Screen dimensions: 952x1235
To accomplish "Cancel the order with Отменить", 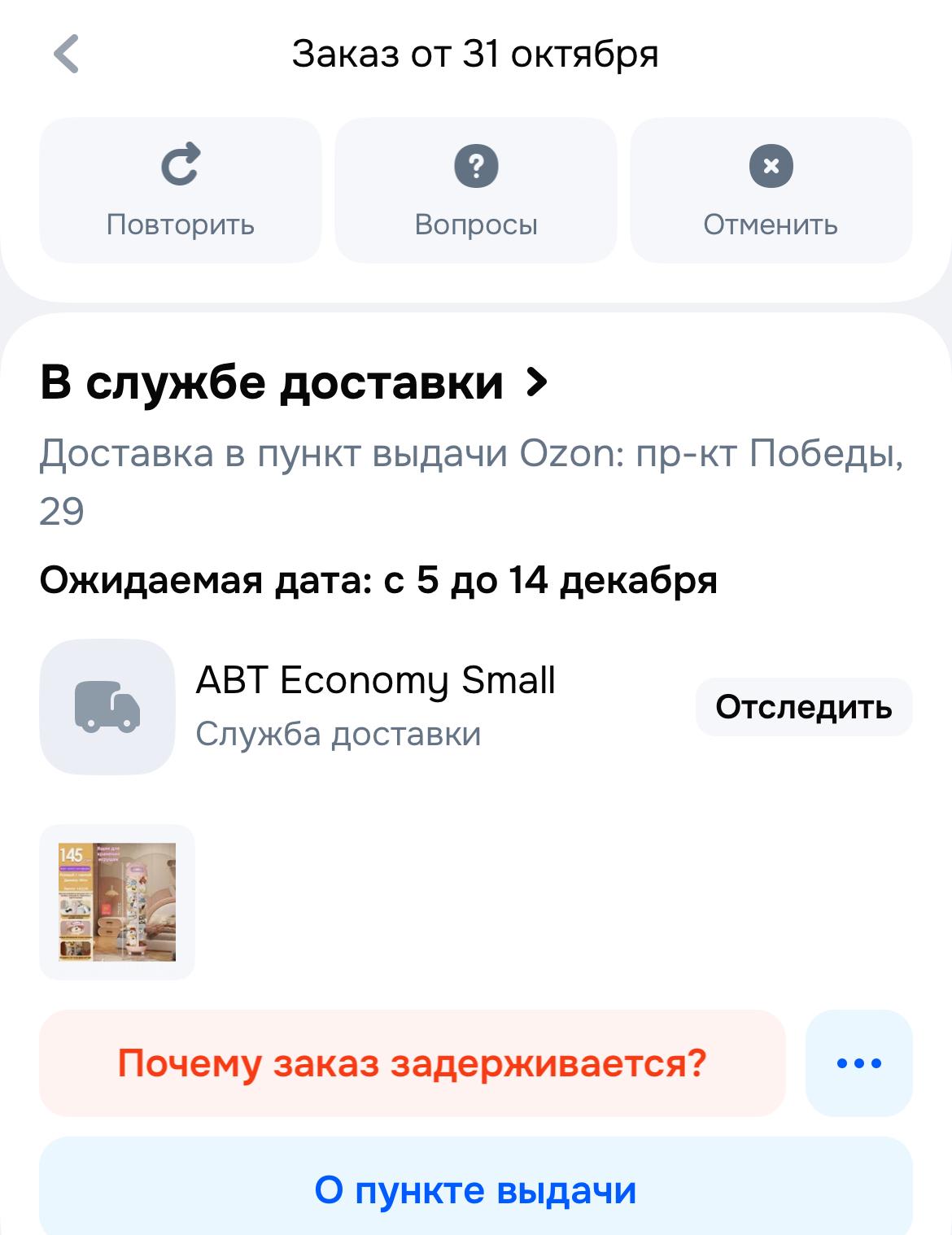I will pos(771,190).
